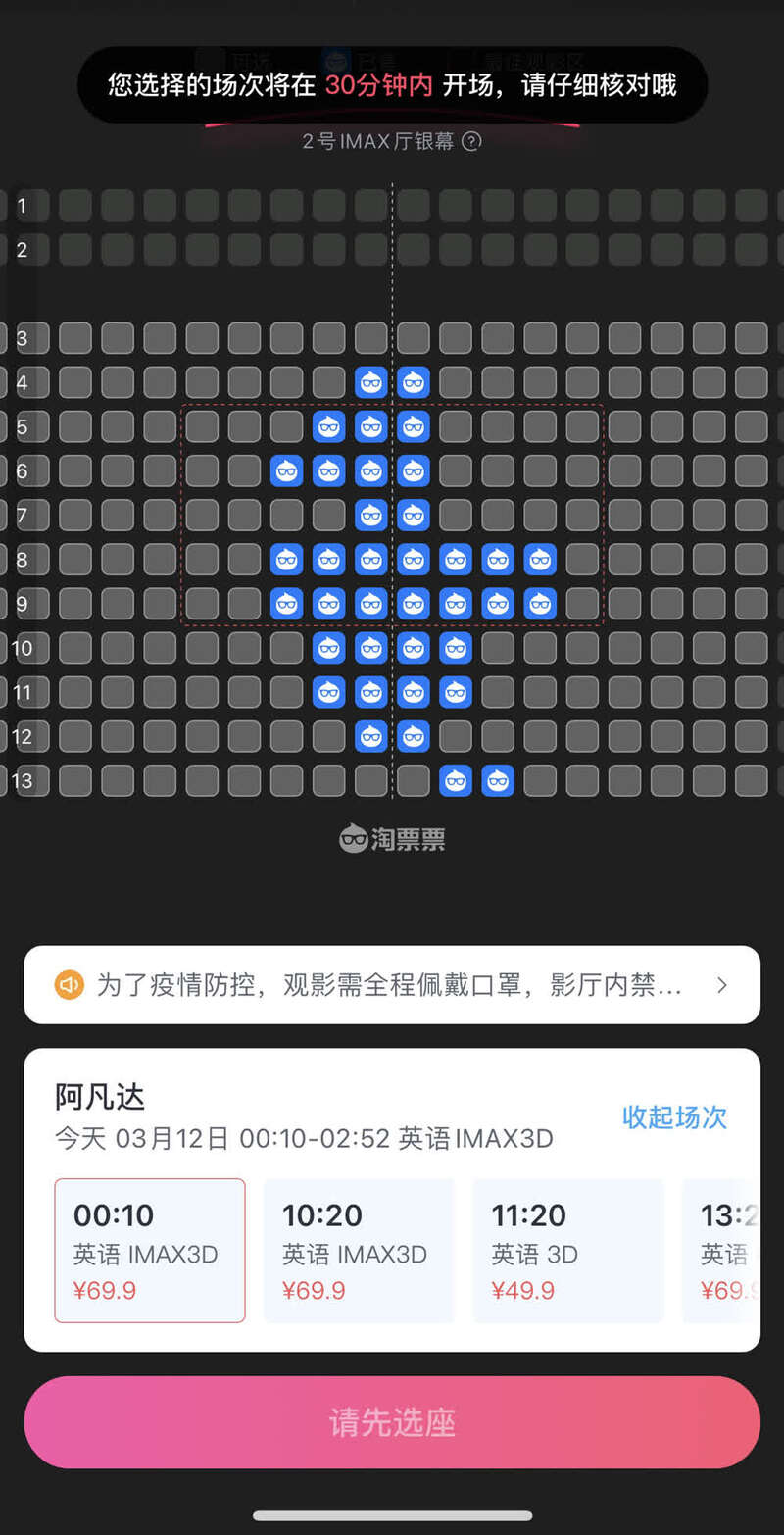Select the 10:20 IMAX3D showtime
This screenshot has width=784, height=1535.
(x=359, y=1251)
